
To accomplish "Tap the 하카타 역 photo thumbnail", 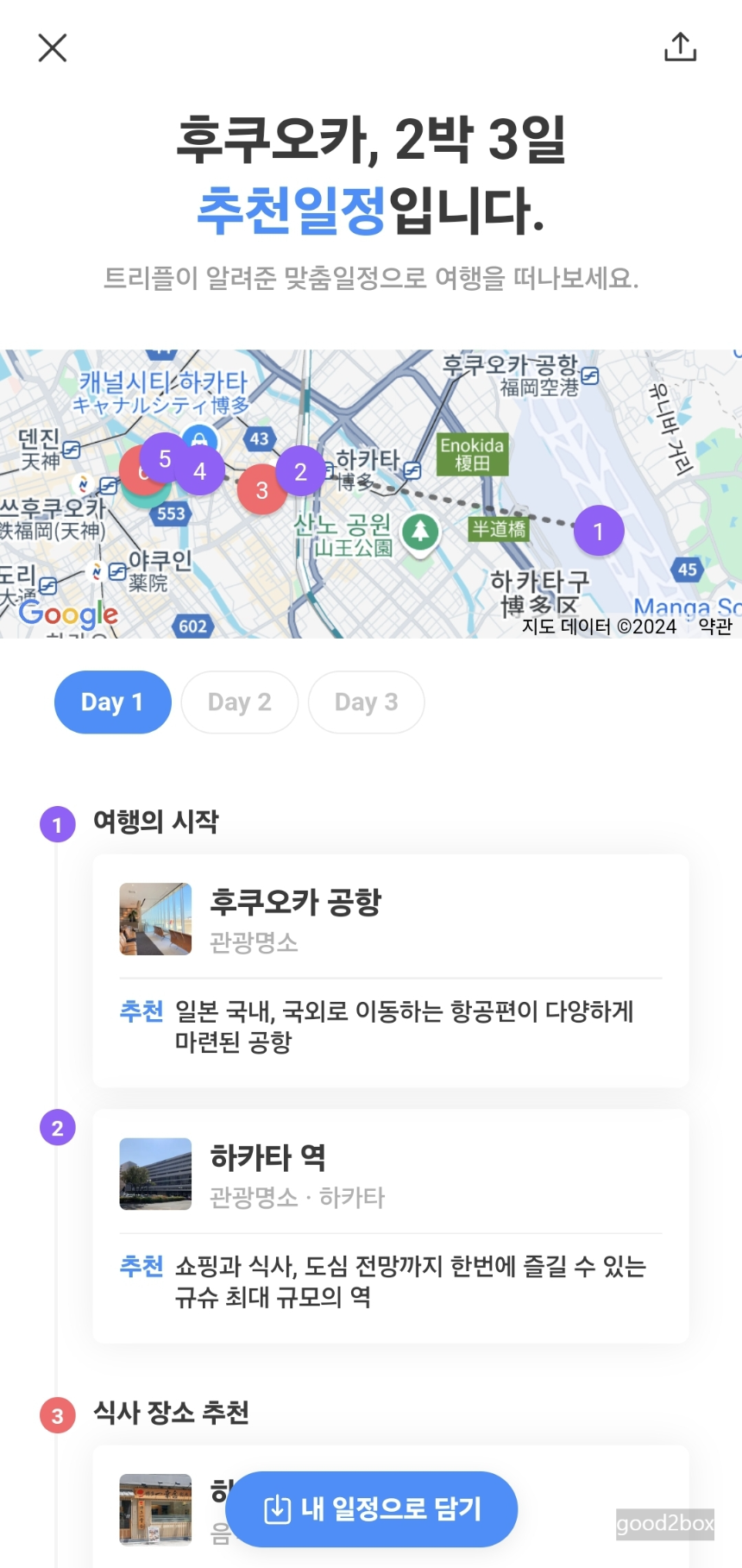I will pos(155,1174).
